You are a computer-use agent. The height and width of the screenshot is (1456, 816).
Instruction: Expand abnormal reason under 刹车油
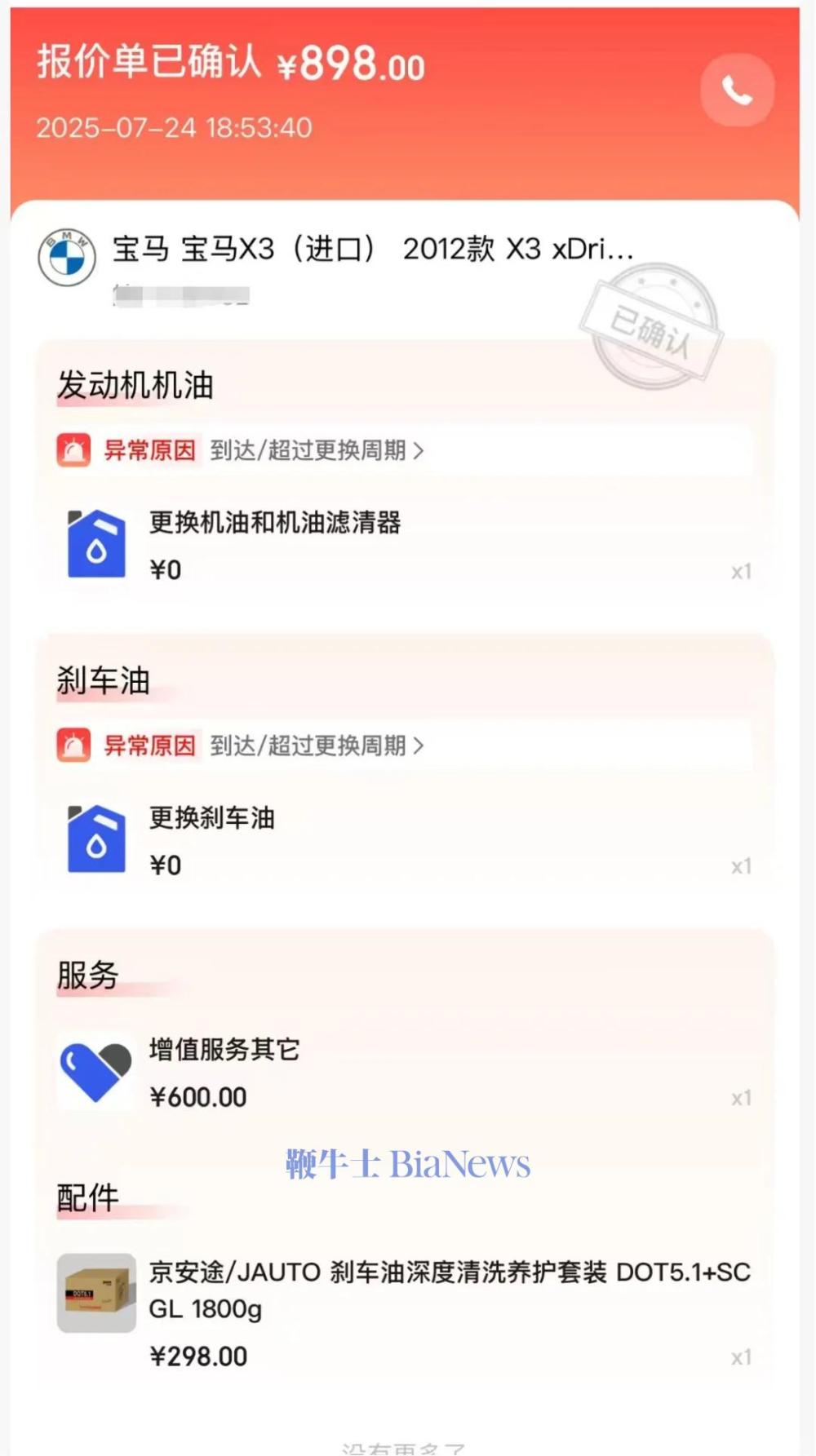click(317, 746)
